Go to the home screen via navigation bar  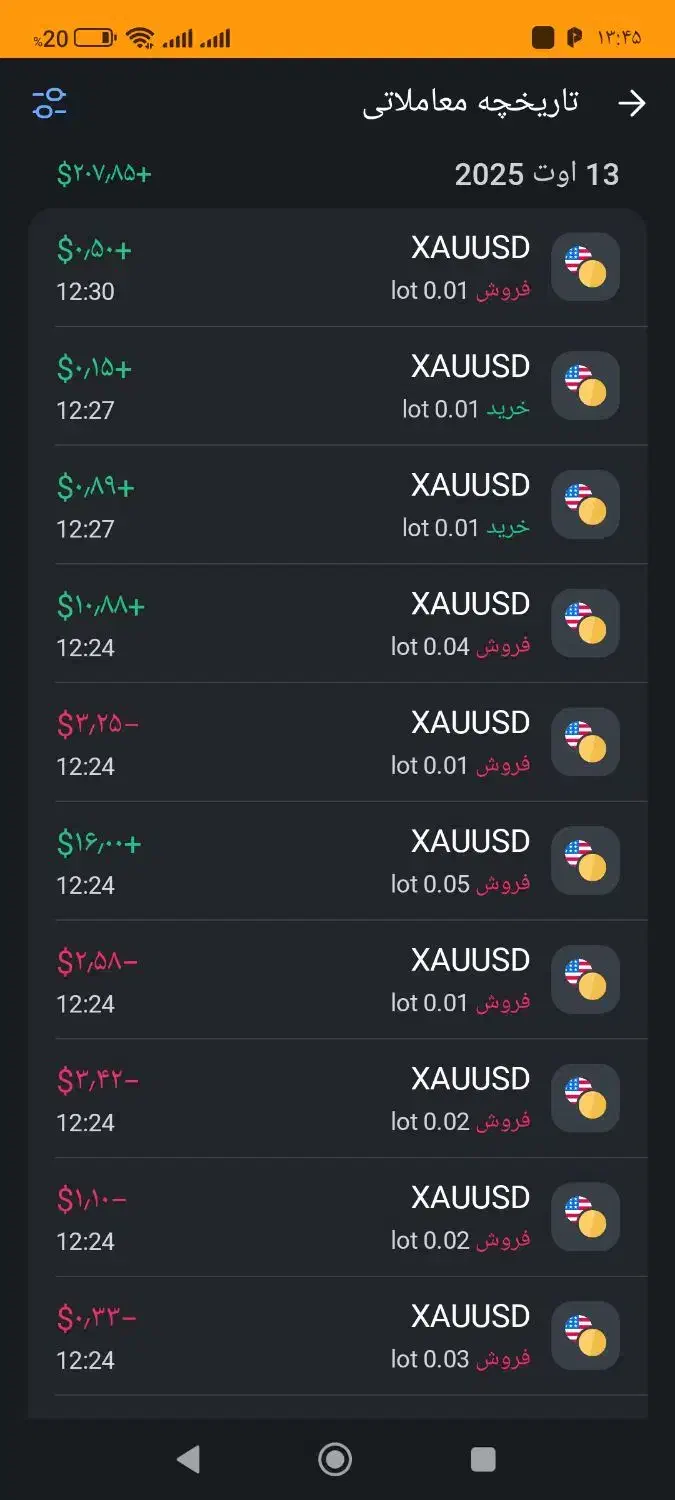point(335,1459)
